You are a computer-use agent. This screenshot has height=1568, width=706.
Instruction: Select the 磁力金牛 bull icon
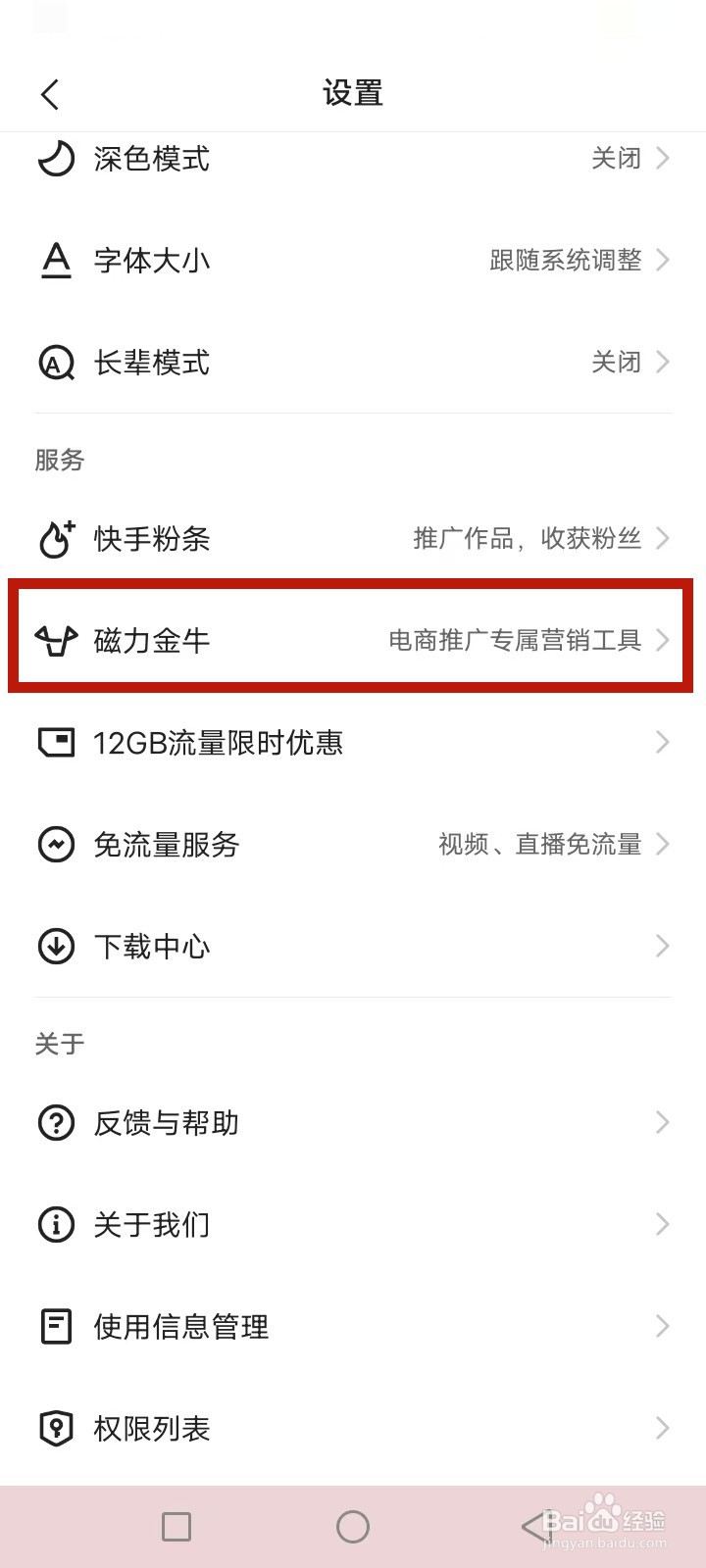(56, 640)
